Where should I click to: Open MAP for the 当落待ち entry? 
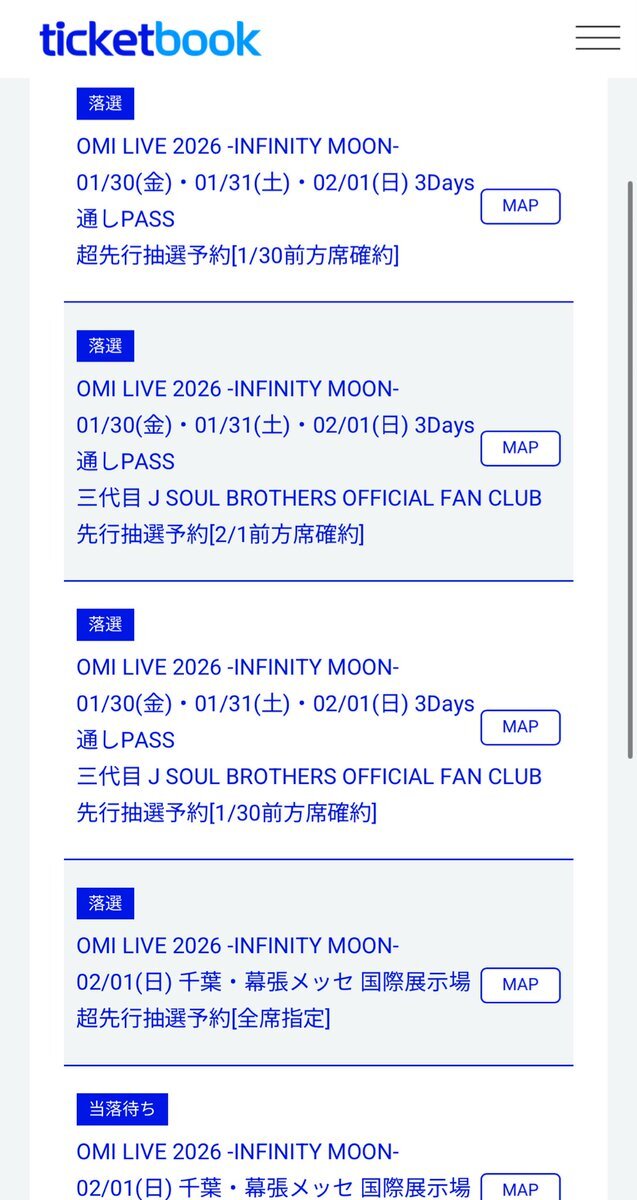pos(520,1188)
